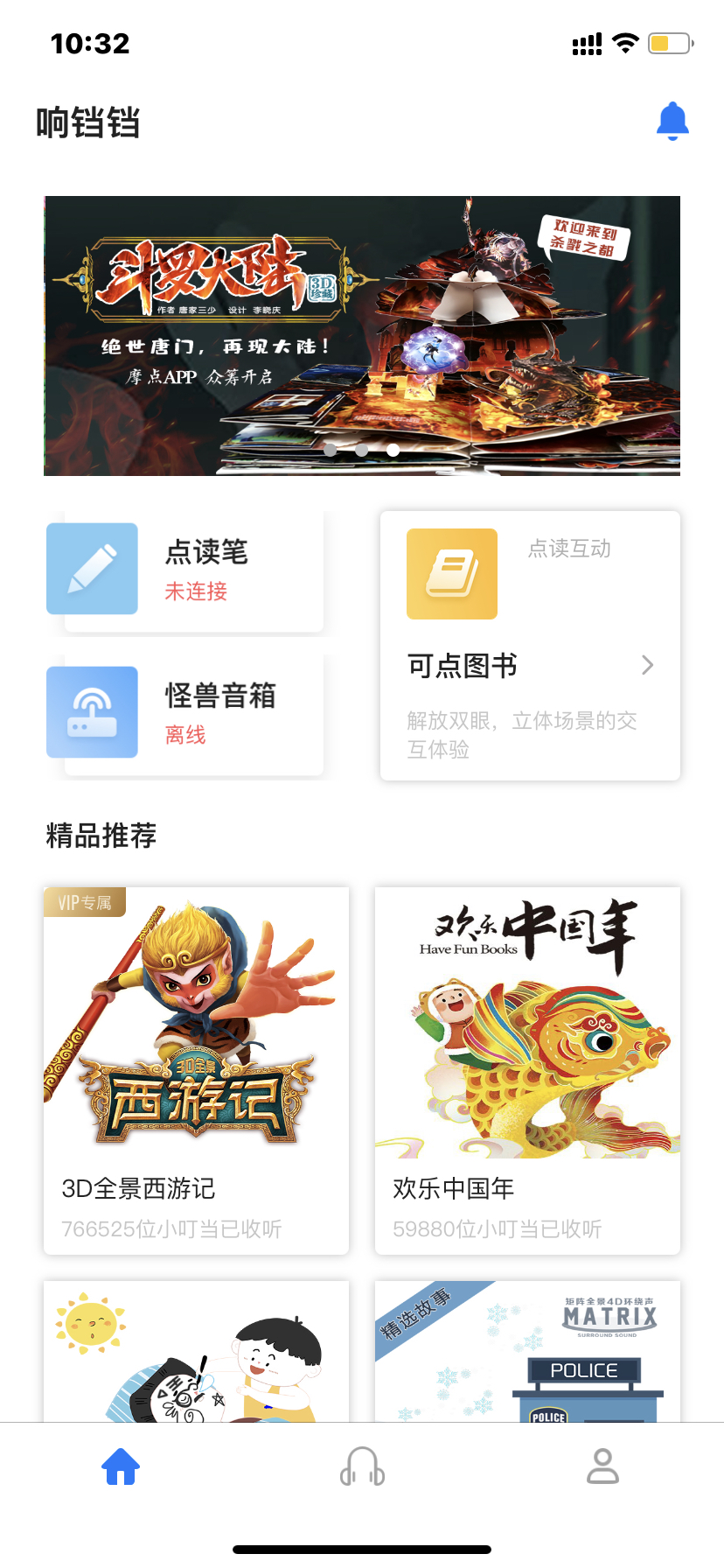Jump to the third banner page dot

[x=393, y=450]
